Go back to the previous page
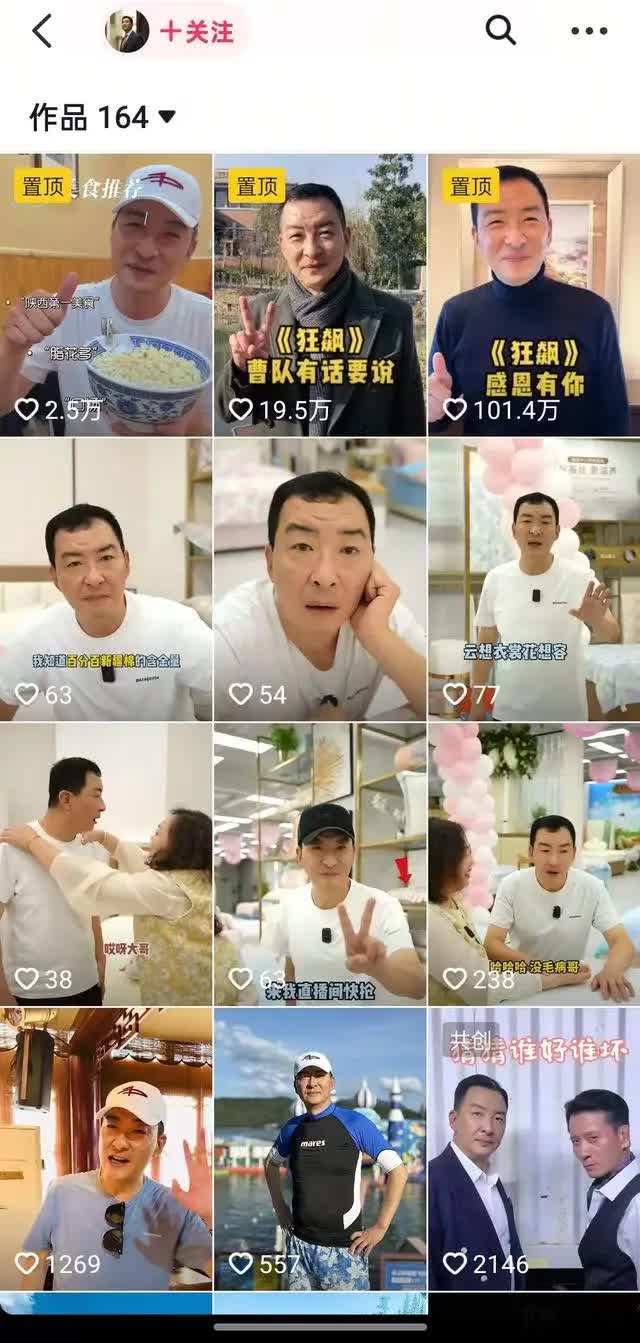Image resolution: width=640 pixels, height=1343 pixels. click(x=42, y=31)
